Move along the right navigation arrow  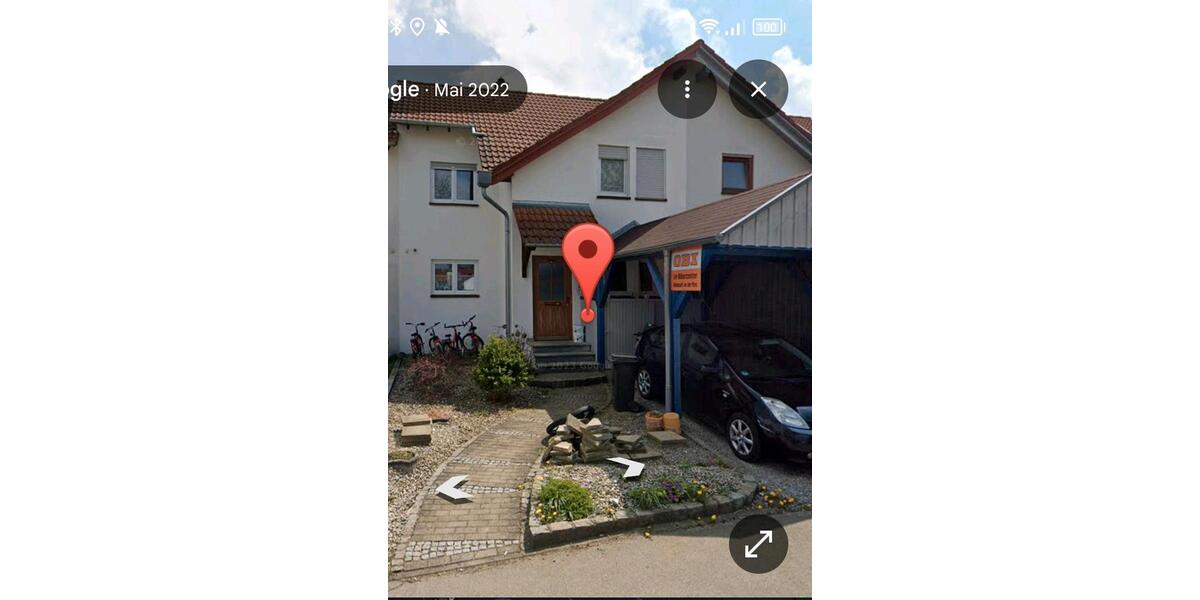tap(627, 467)
